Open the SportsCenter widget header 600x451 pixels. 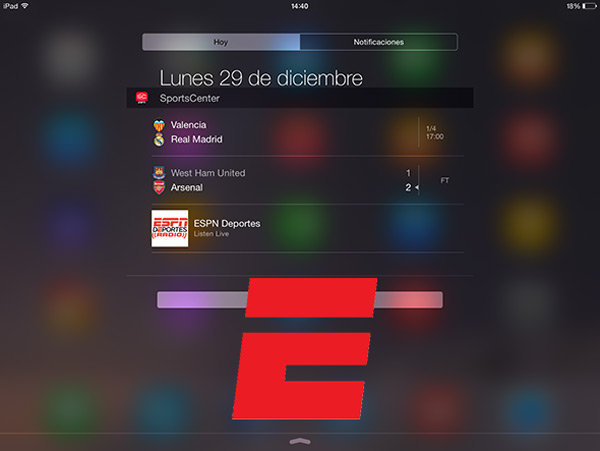300,99
